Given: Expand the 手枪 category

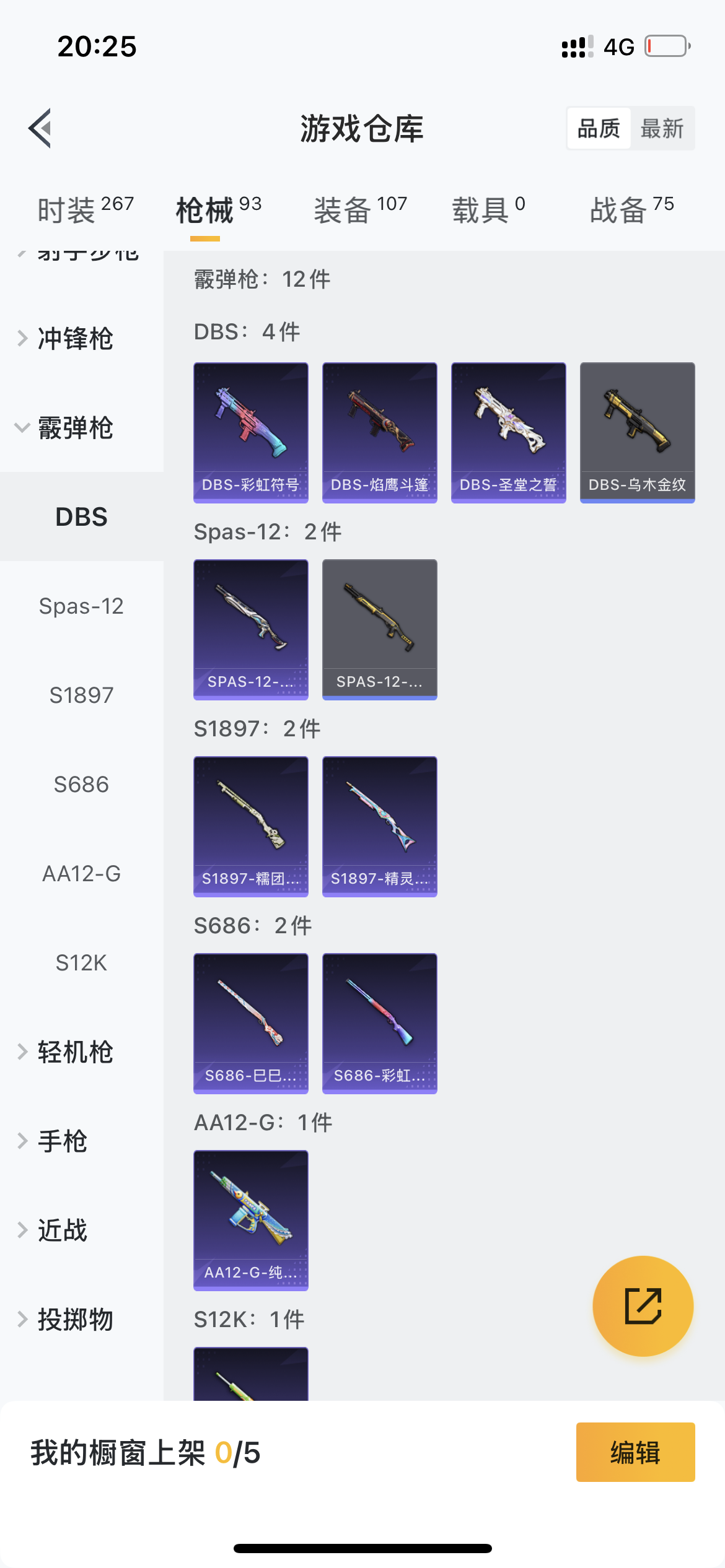Looking at the screenshot, I should coord(62,1141).
